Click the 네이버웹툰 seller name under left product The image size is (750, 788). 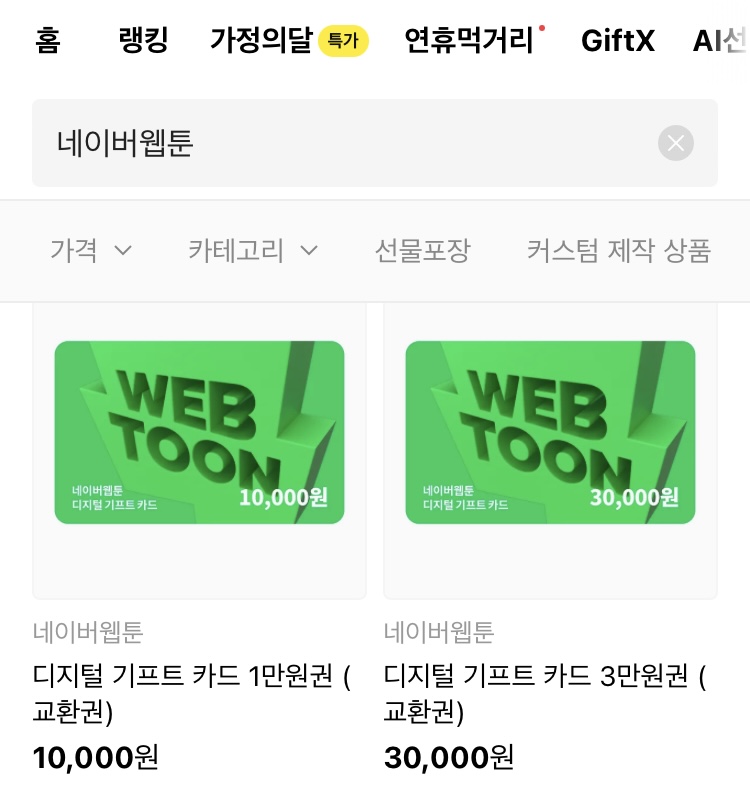(89, 633)
